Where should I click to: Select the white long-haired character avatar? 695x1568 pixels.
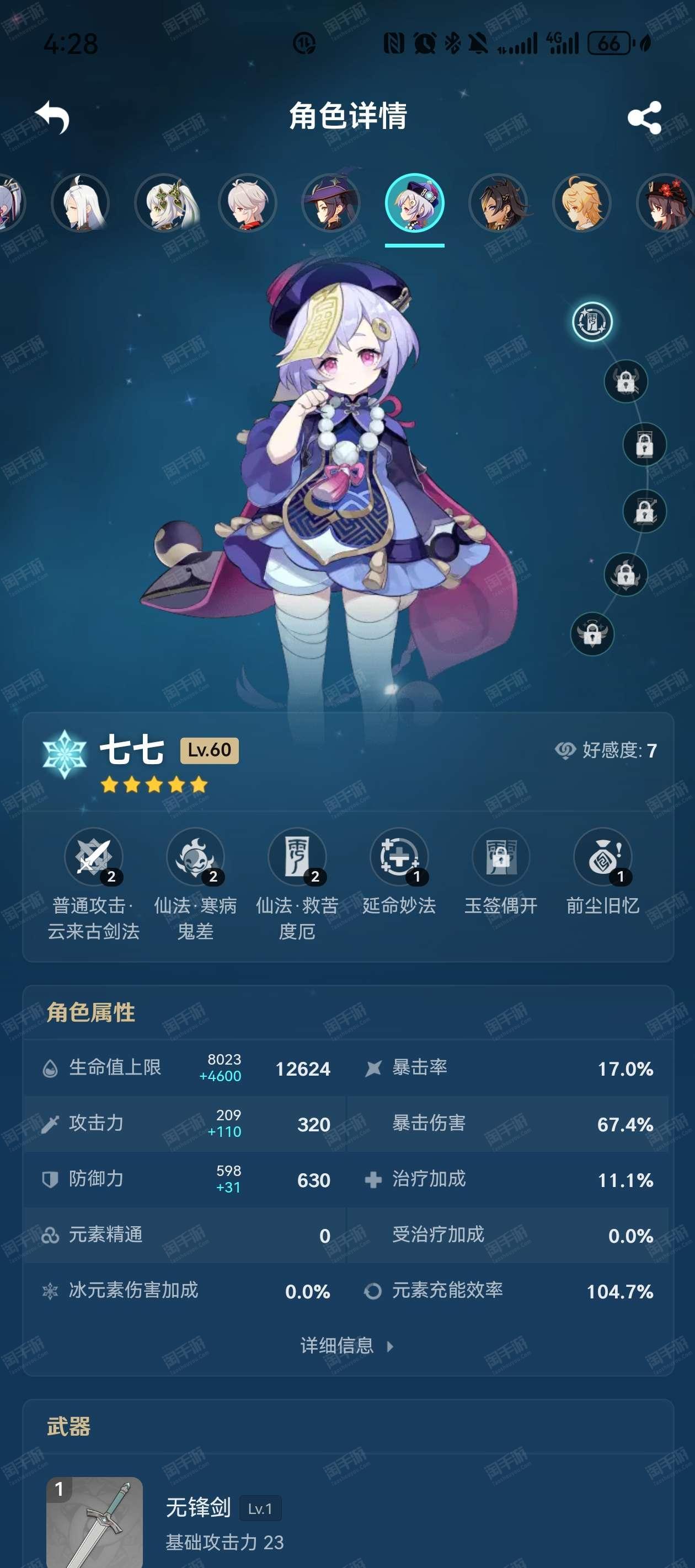[81, 203]
